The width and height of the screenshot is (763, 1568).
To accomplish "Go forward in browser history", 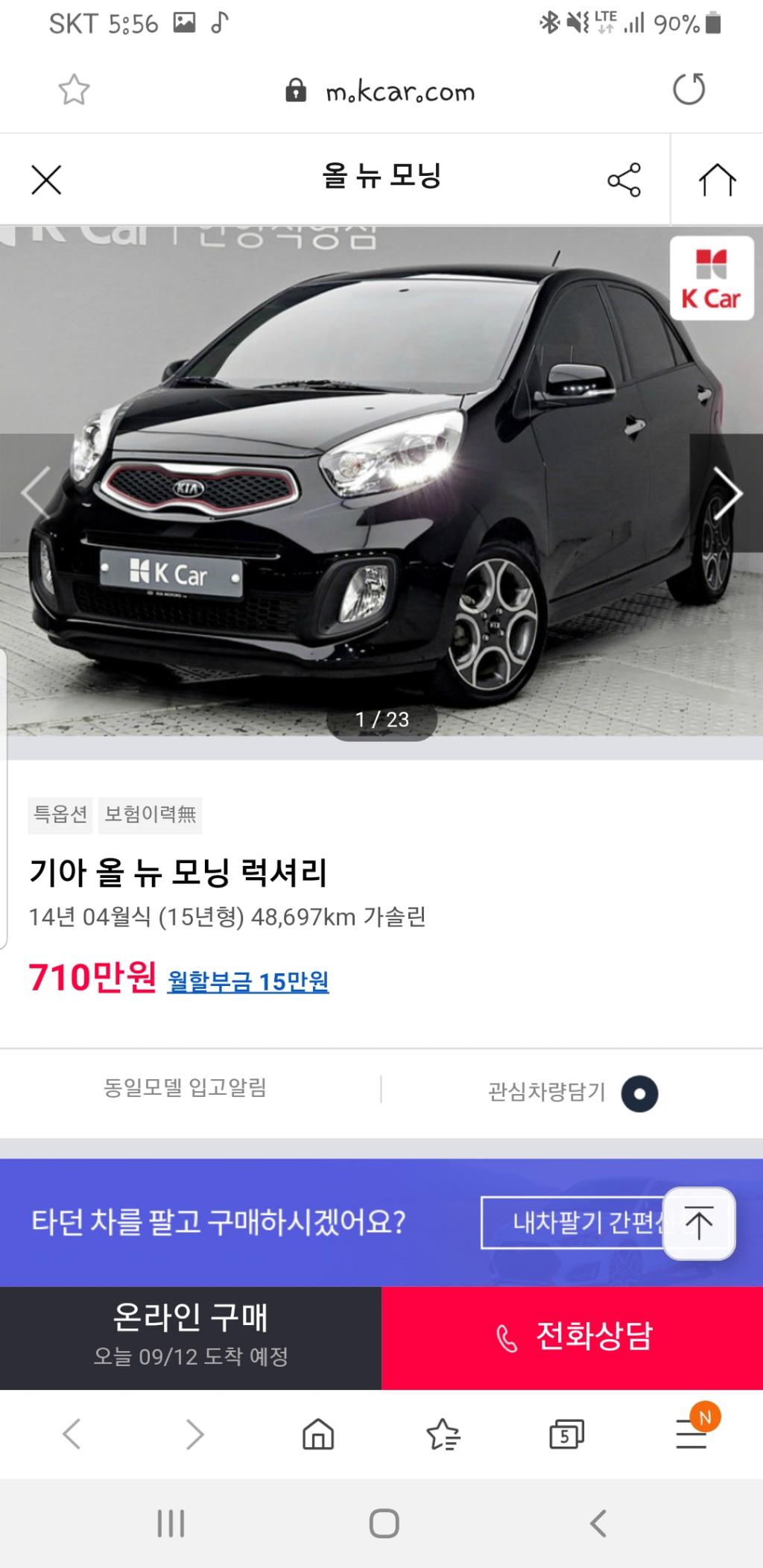I will pyautogui.click(x=194, y=1434).
